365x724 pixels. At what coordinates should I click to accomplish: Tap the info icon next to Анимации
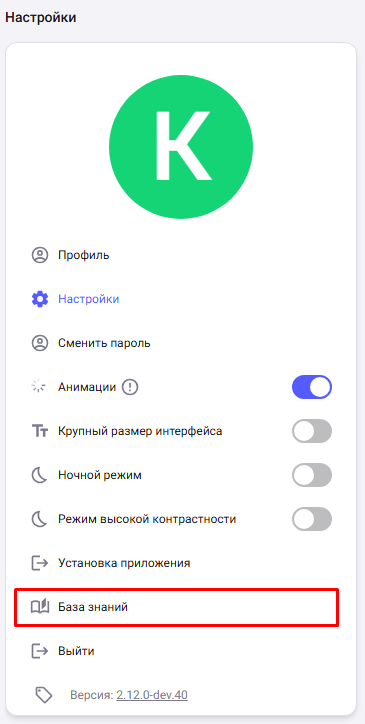[x=130, y=387]
